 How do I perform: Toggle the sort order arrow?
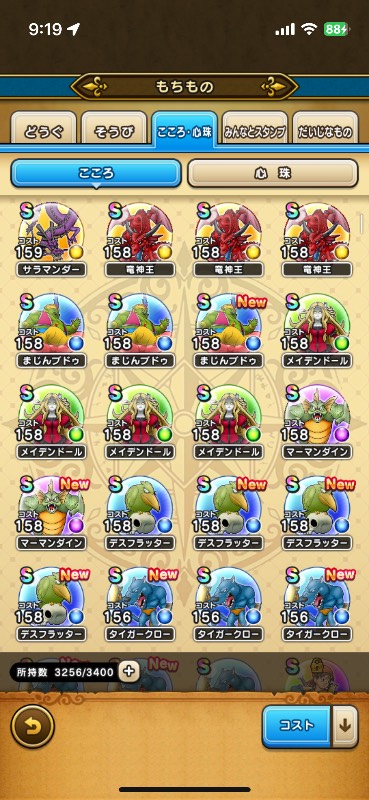tap(346, 726)
